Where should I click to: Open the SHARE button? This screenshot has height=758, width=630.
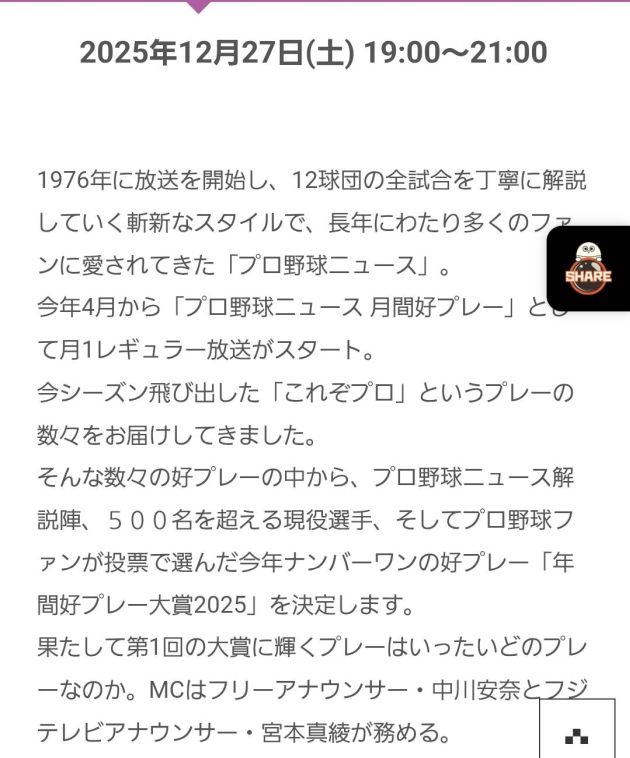click(589, 268)
